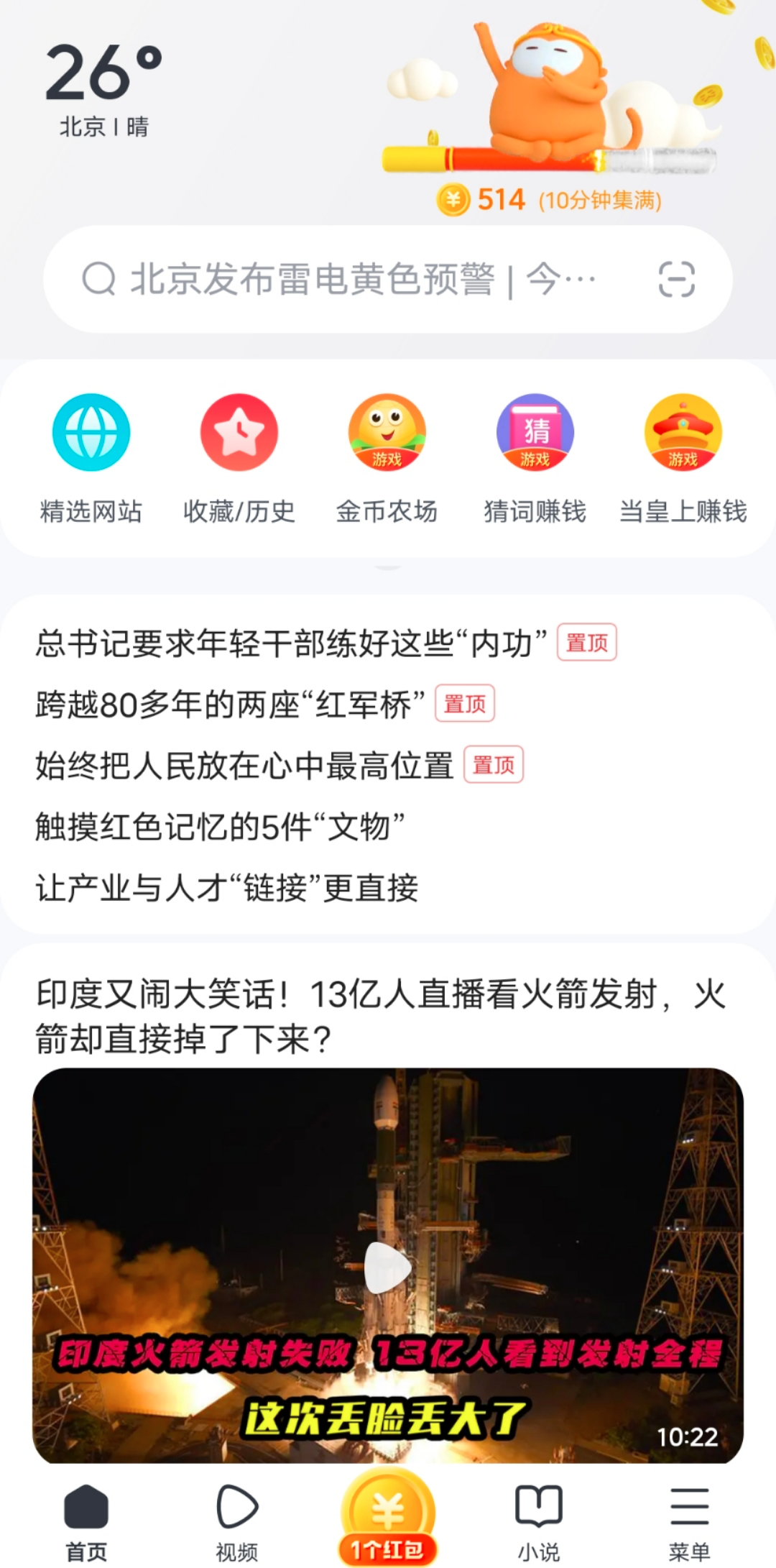Open the scan icon in search bar
776x1568 pixels.
coord(676,279)
